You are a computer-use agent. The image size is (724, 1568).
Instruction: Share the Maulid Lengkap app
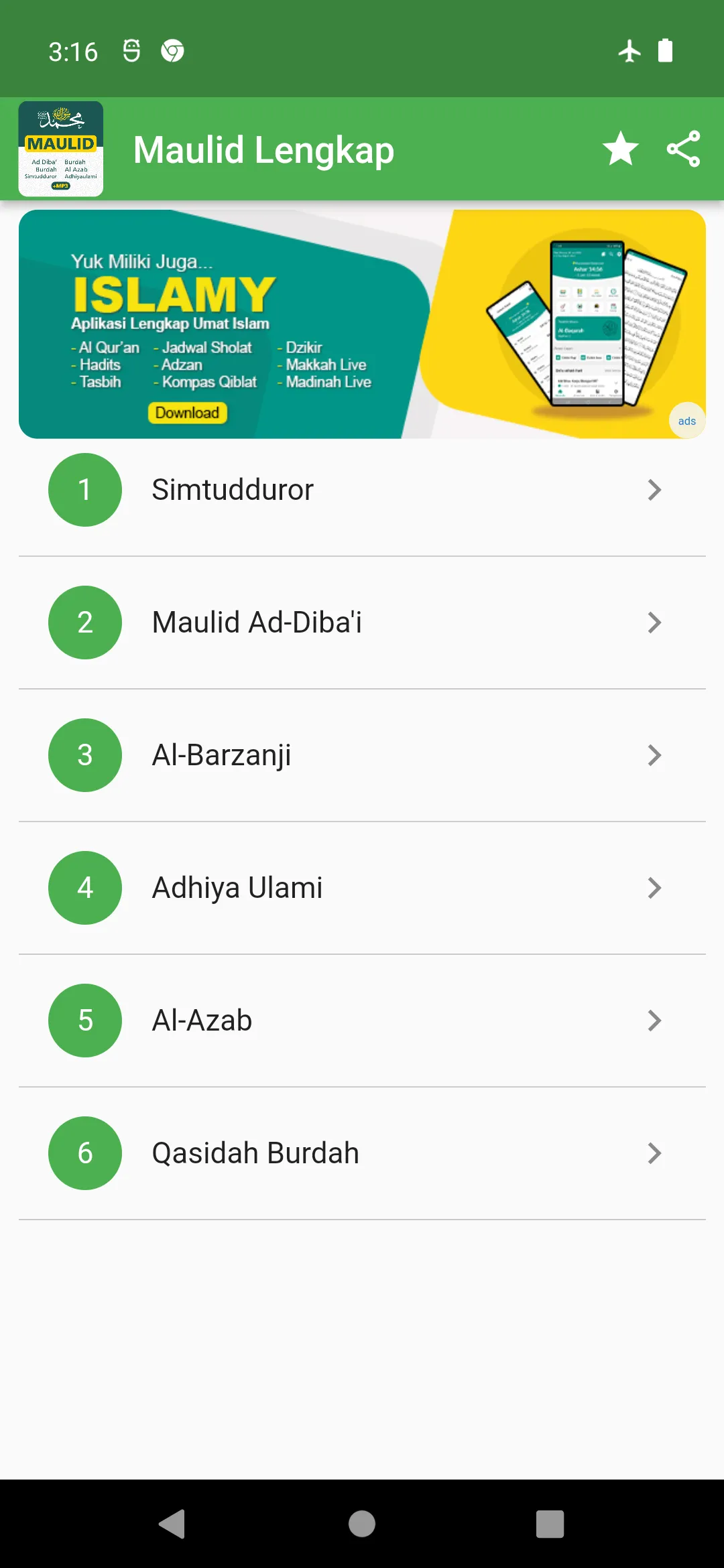click(x=683, y=149)
